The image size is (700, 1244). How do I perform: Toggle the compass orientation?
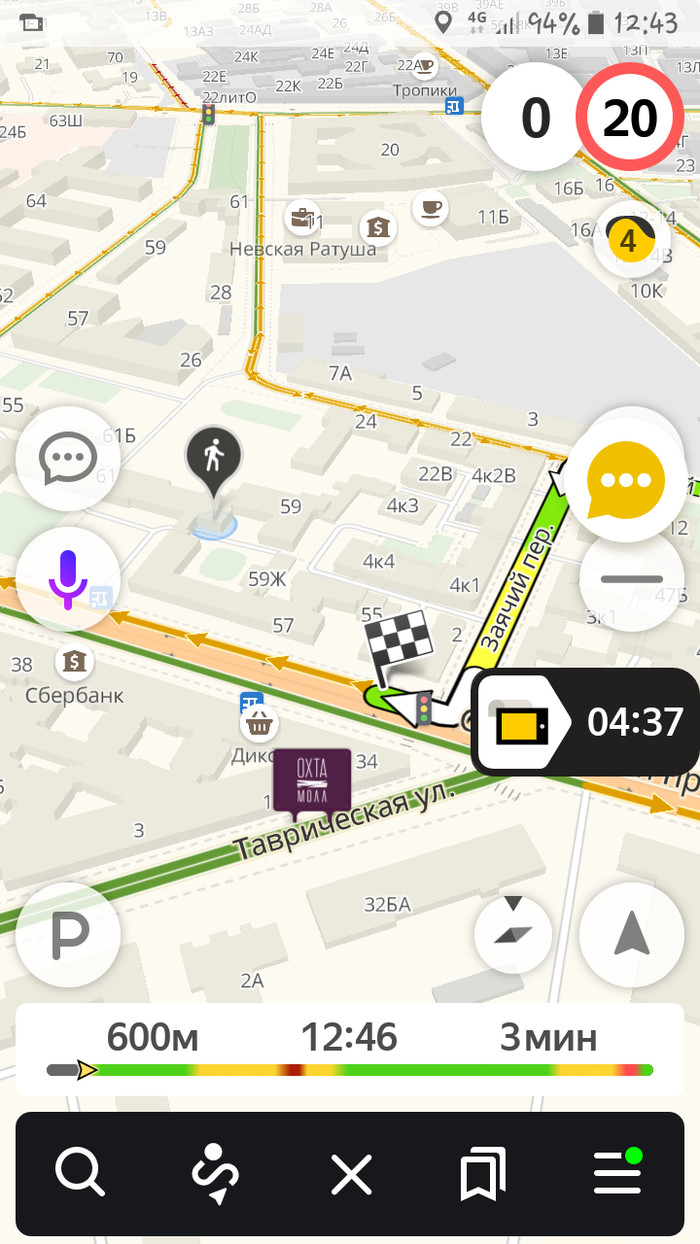(513, 933)
